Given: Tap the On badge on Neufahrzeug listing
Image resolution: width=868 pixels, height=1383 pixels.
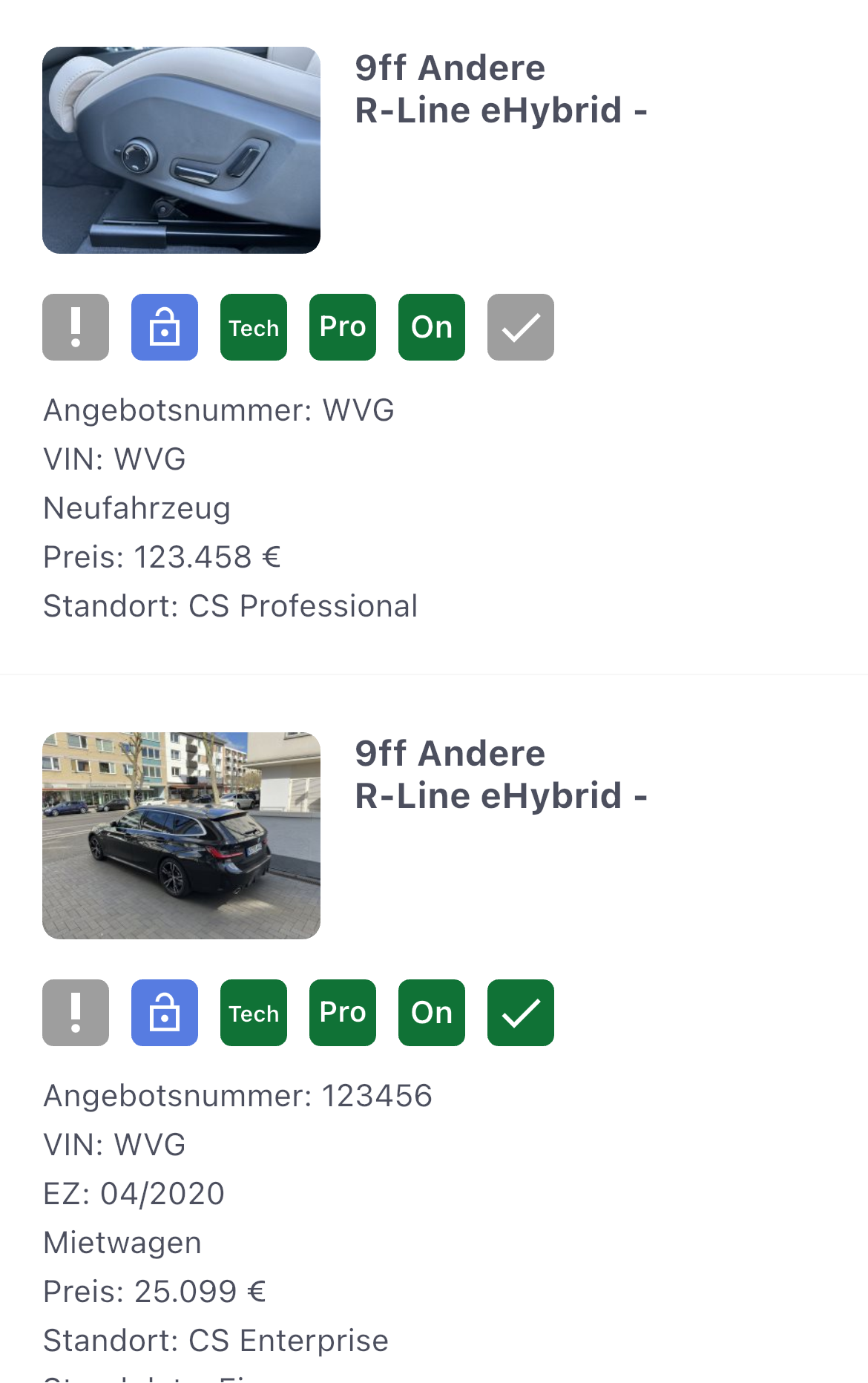Looking at the screenshot, I should coord(432,327).
